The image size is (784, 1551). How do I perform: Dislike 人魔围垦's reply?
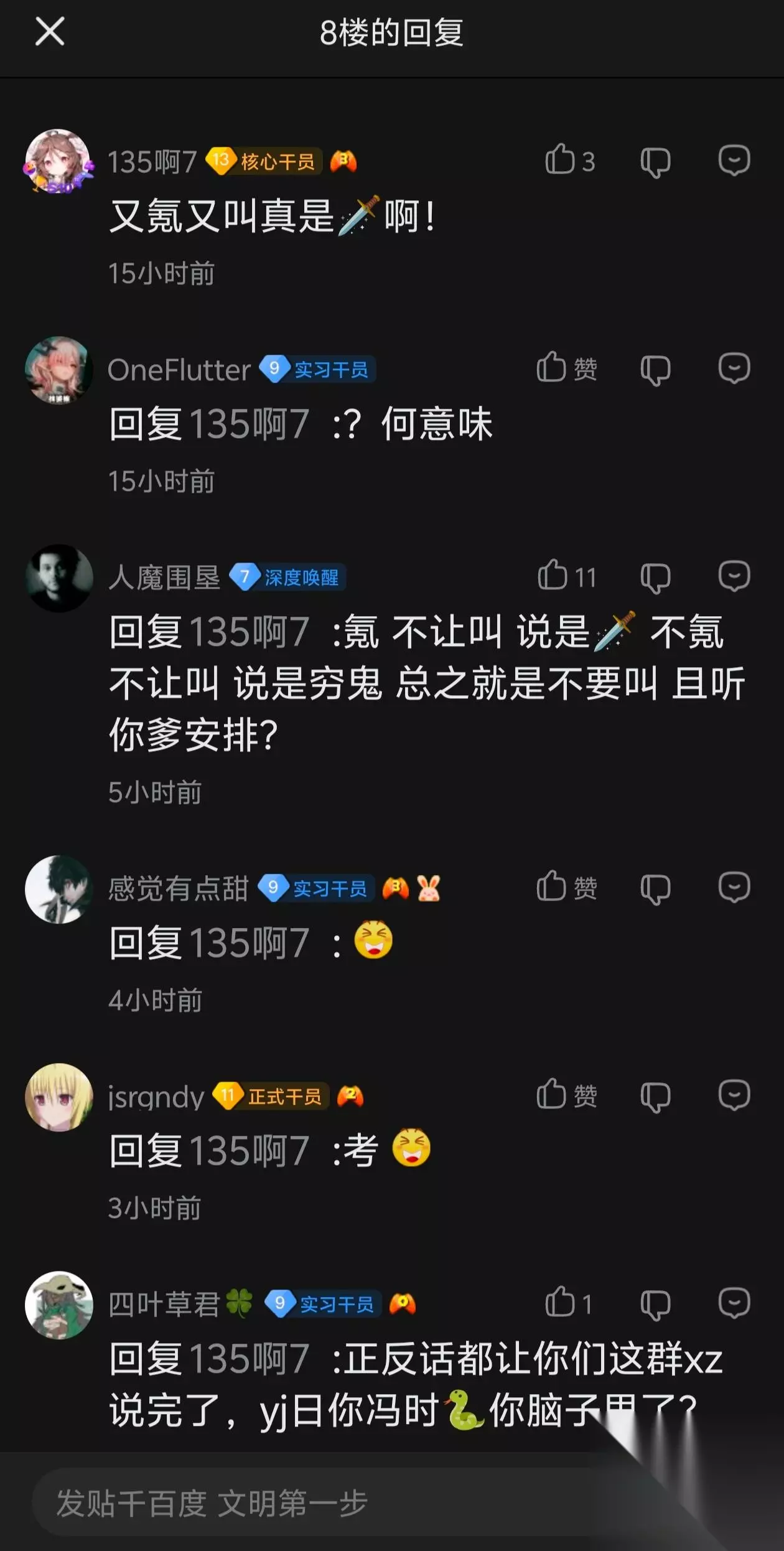pyautogui.click(x=655, y=578)
